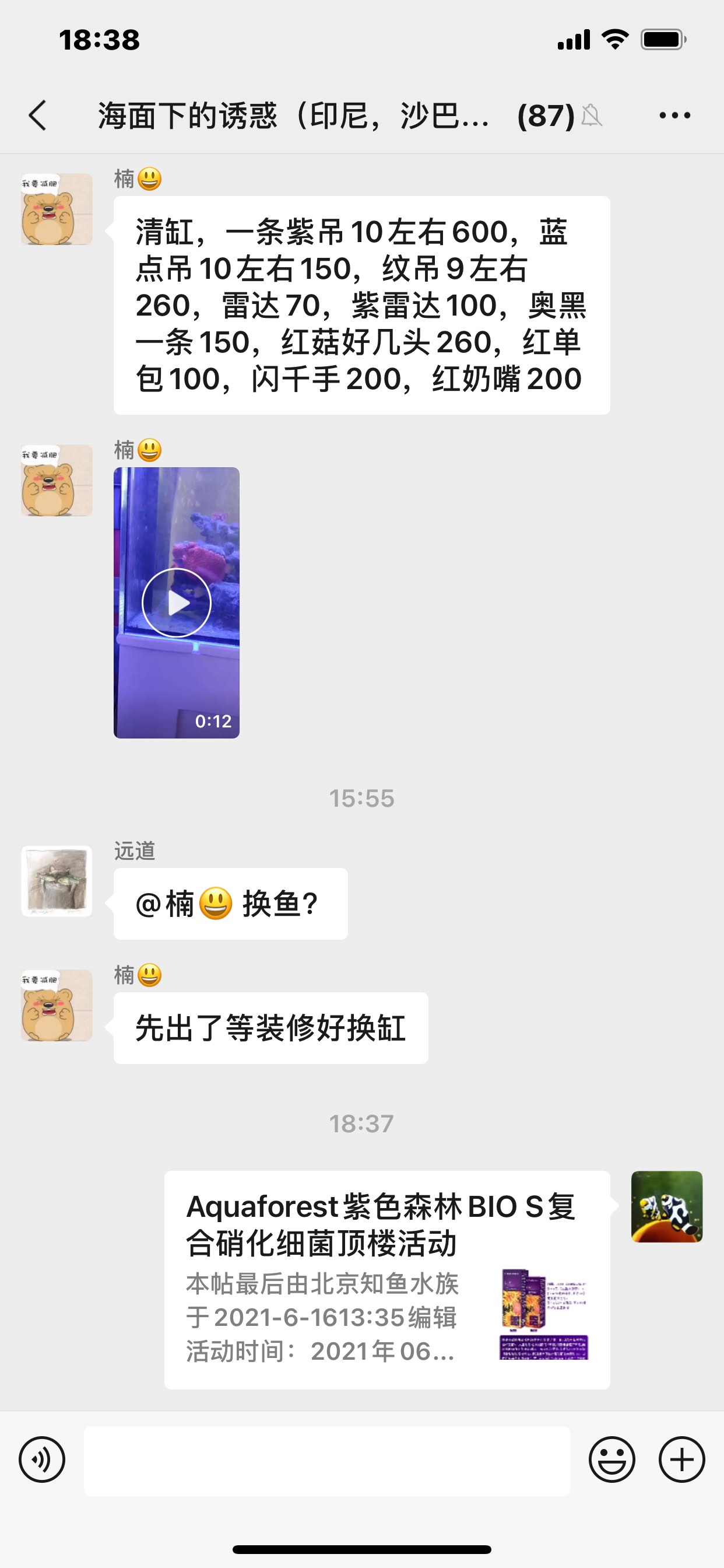Screen dimensions: 724x1568
Task: Open the plus attachments menu
Action: click(681, 1459)
